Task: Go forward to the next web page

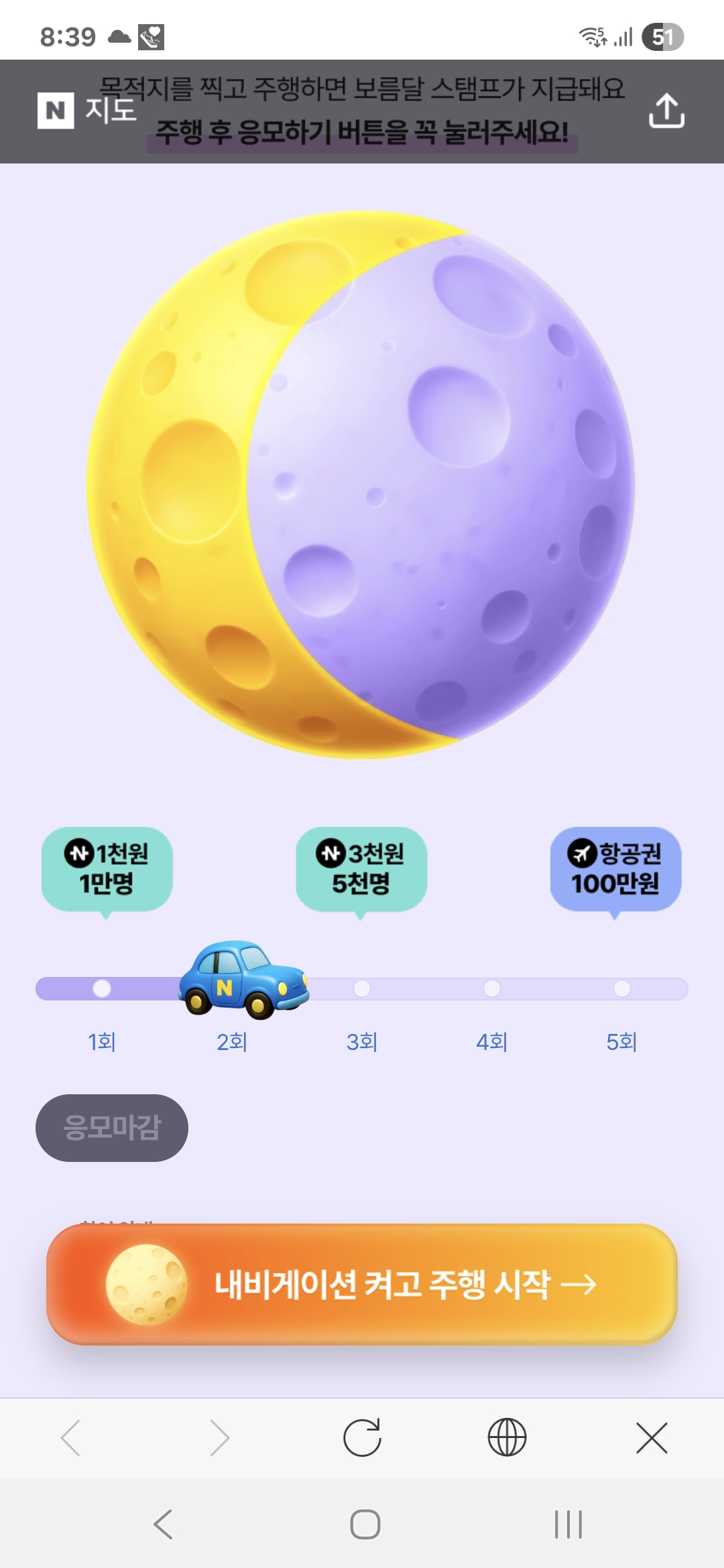Action: (219, 1438)
